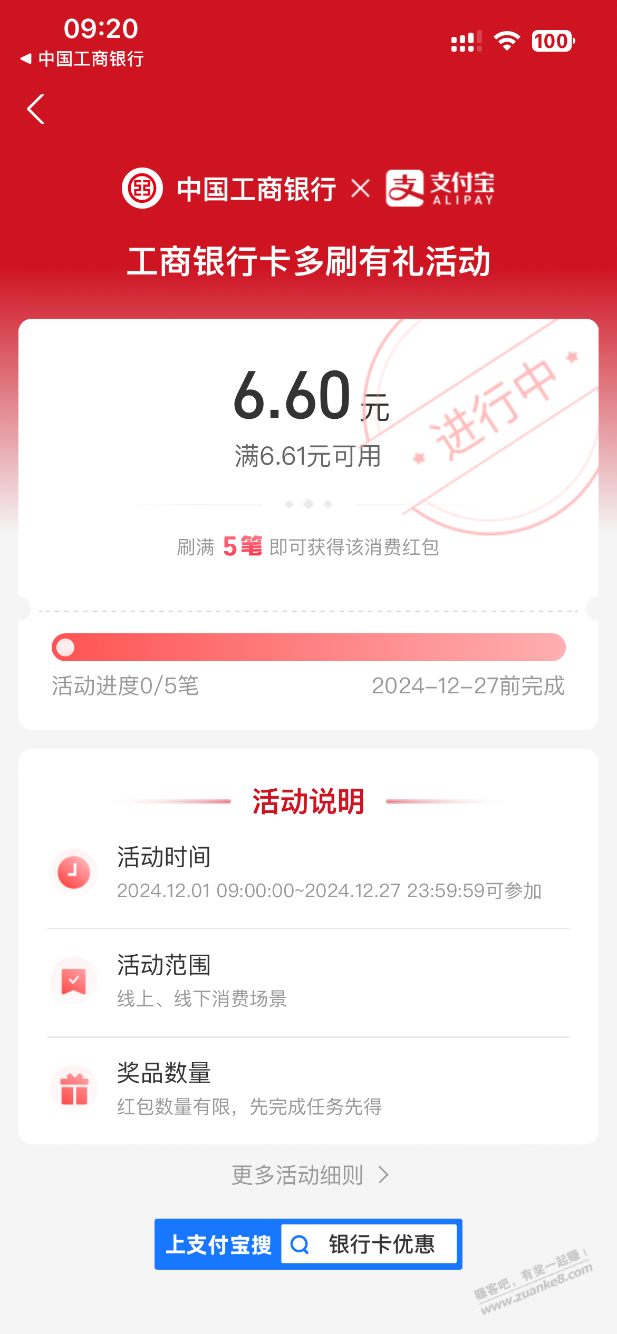Go back using the top-left arrow
Image resolution: width=617 pixels, height=1334 pixels.
coord(36,109)
